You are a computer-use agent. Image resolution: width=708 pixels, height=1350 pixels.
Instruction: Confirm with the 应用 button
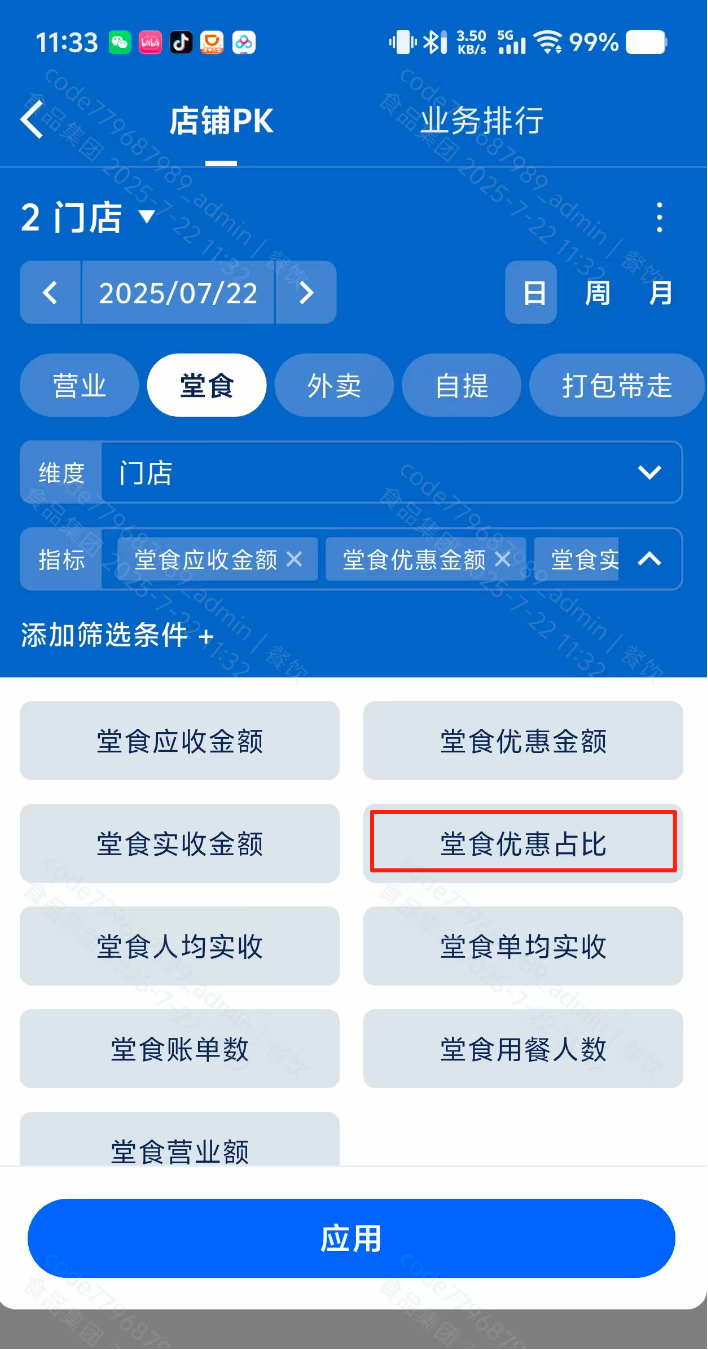tap(352, 1238)
